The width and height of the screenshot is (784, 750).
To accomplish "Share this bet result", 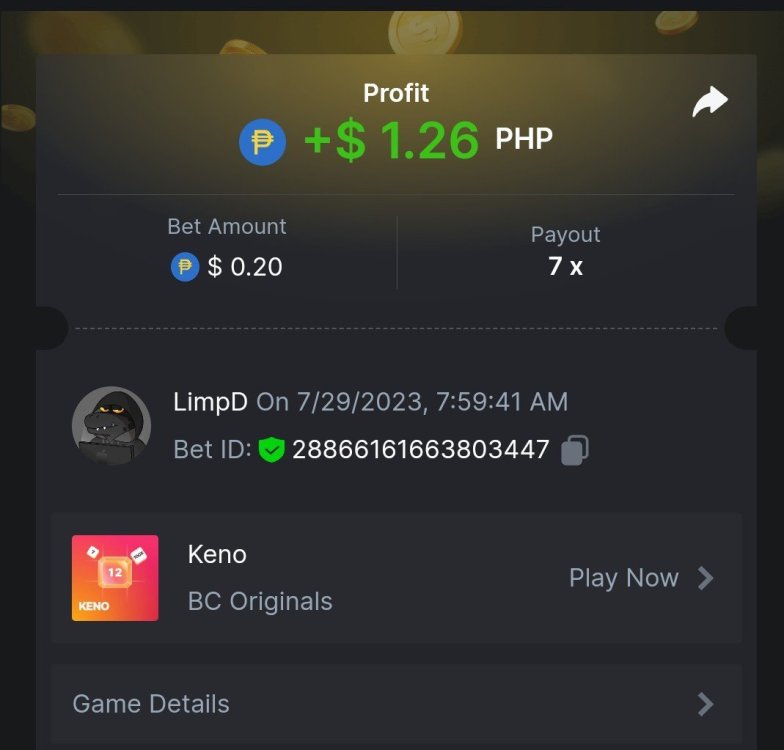I will 710,101.
